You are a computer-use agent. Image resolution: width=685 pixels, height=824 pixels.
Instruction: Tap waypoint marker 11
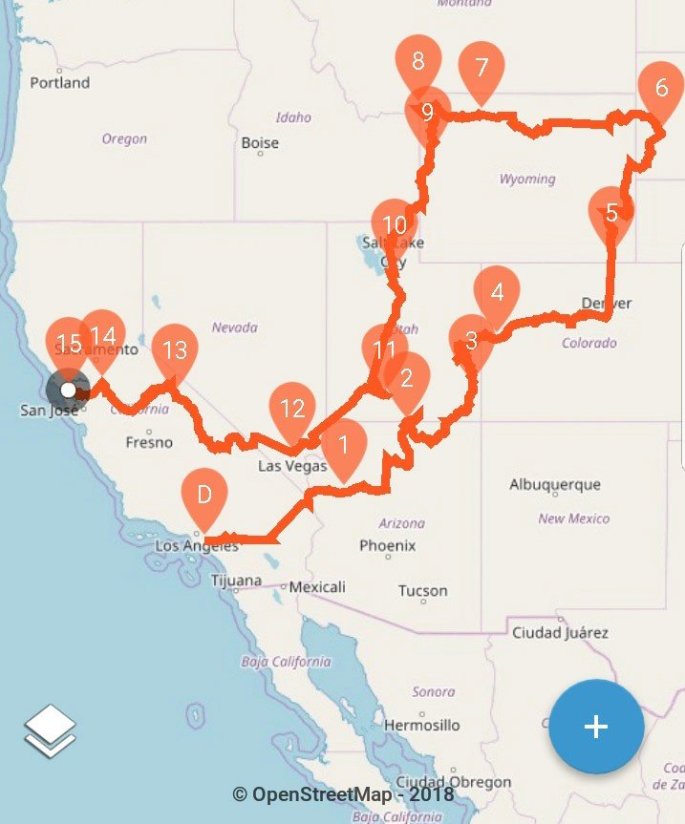(381, 349)
